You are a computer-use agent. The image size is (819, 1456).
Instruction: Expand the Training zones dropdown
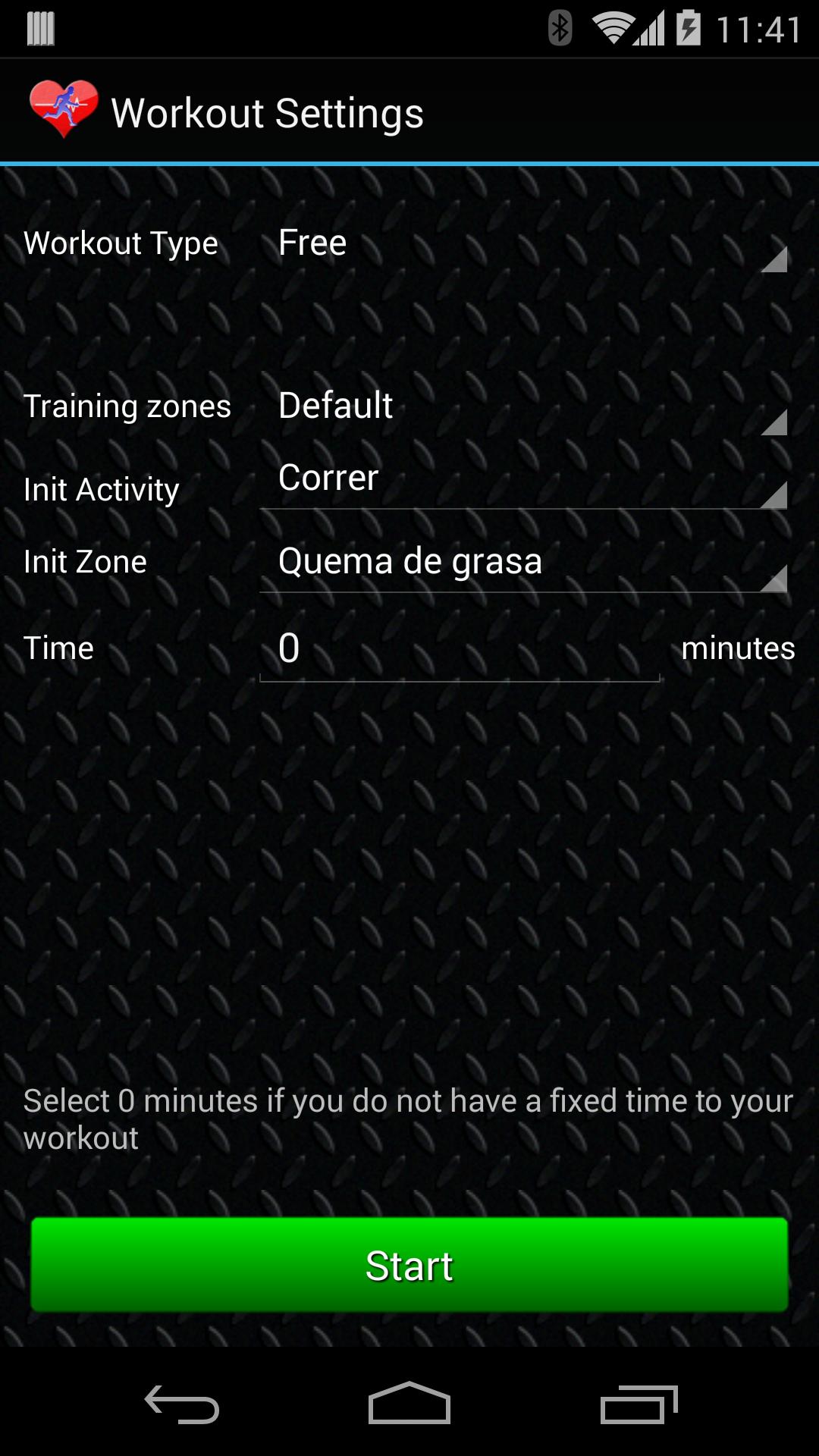(523, 406)
